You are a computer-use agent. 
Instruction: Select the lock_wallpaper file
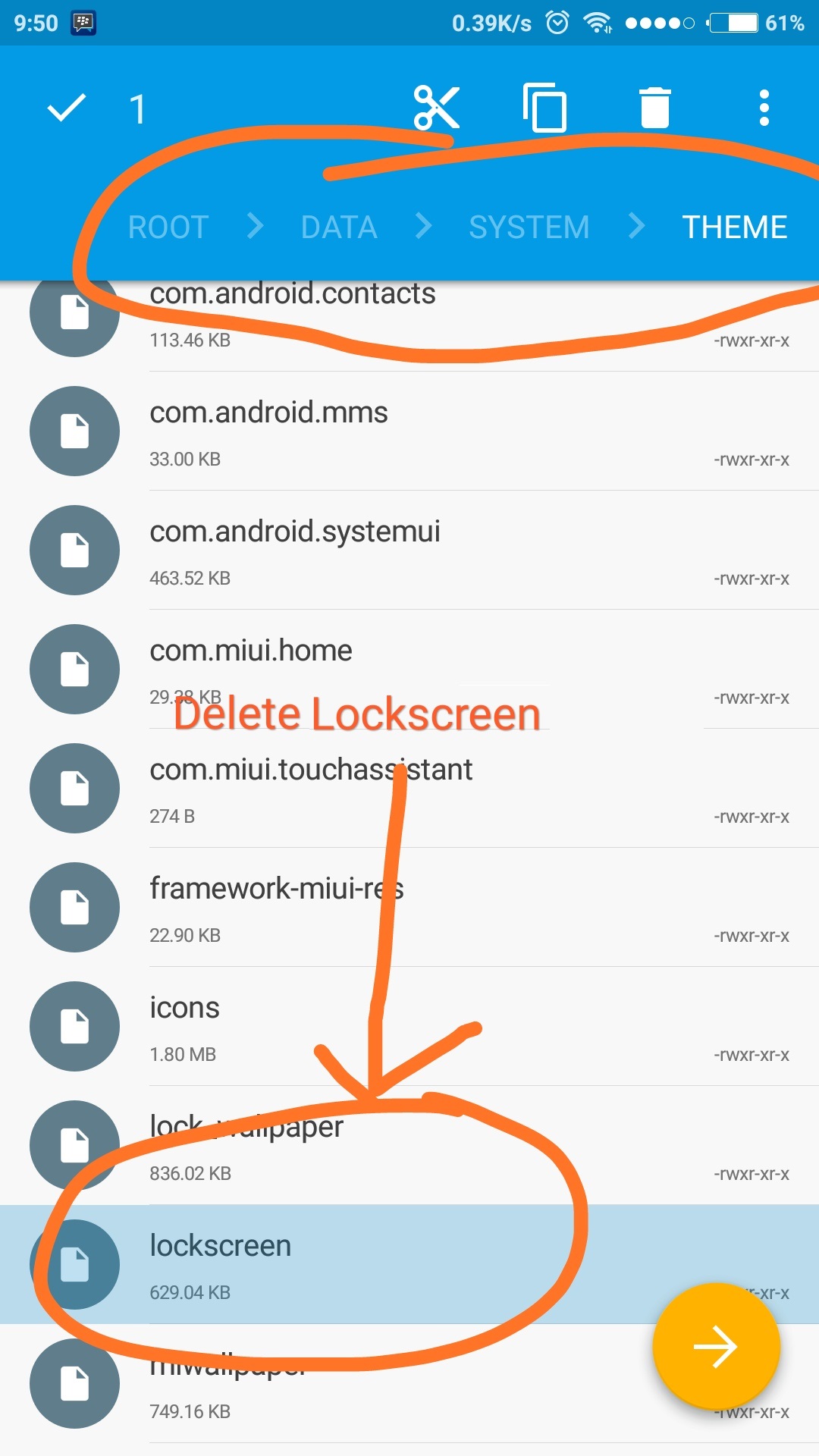[409, 1146]
